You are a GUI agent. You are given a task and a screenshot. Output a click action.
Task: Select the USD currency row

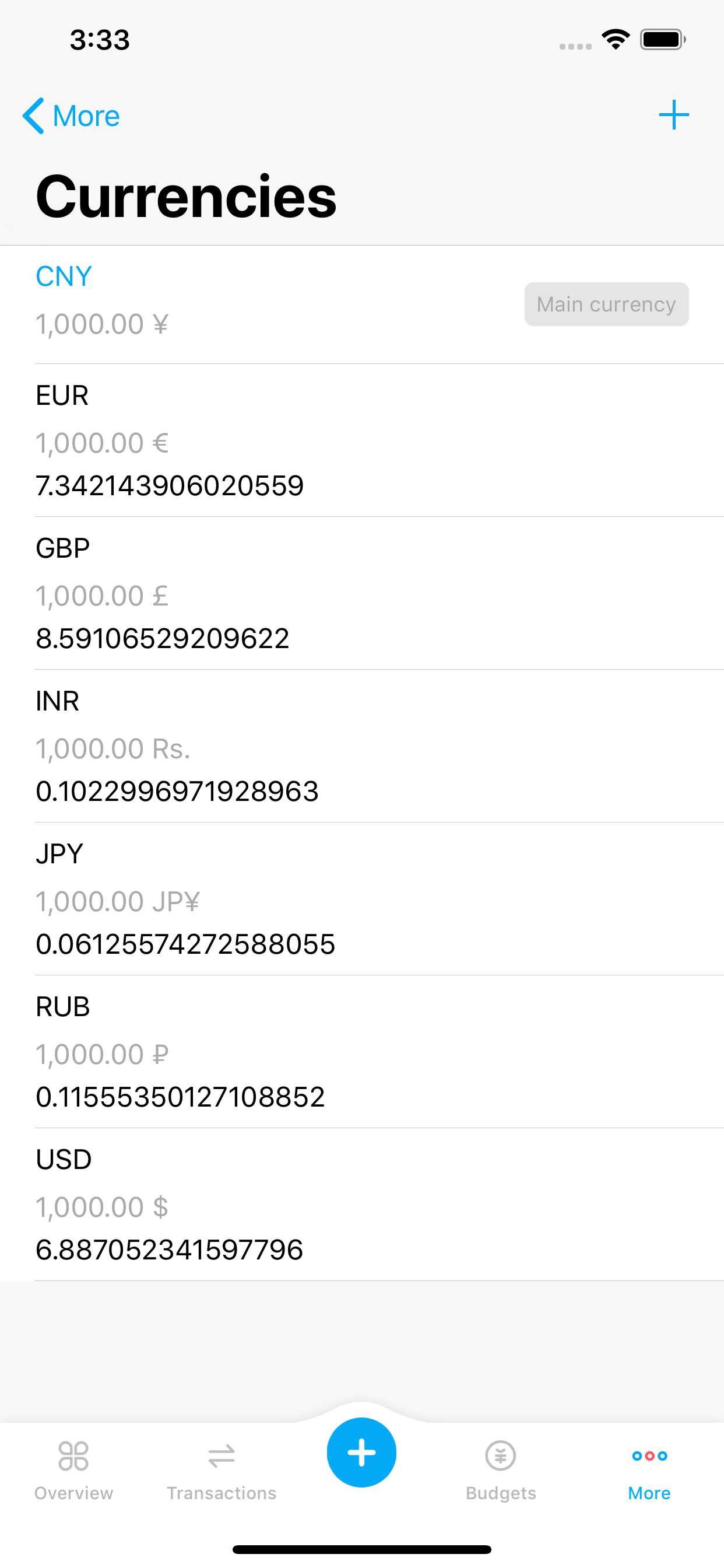click(x=64, y=1159)
